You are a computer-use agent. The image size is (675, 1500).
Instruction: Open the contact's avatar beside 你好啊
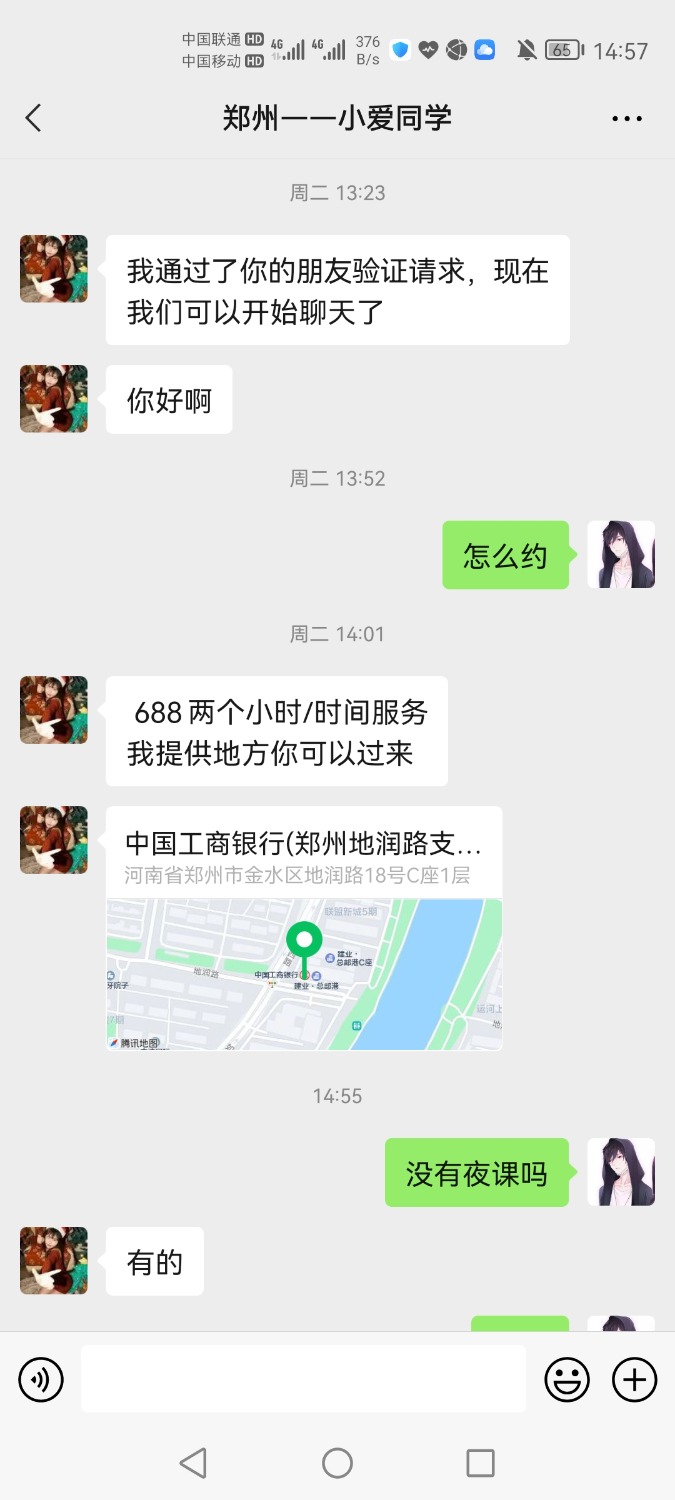(x=54, y=399)
